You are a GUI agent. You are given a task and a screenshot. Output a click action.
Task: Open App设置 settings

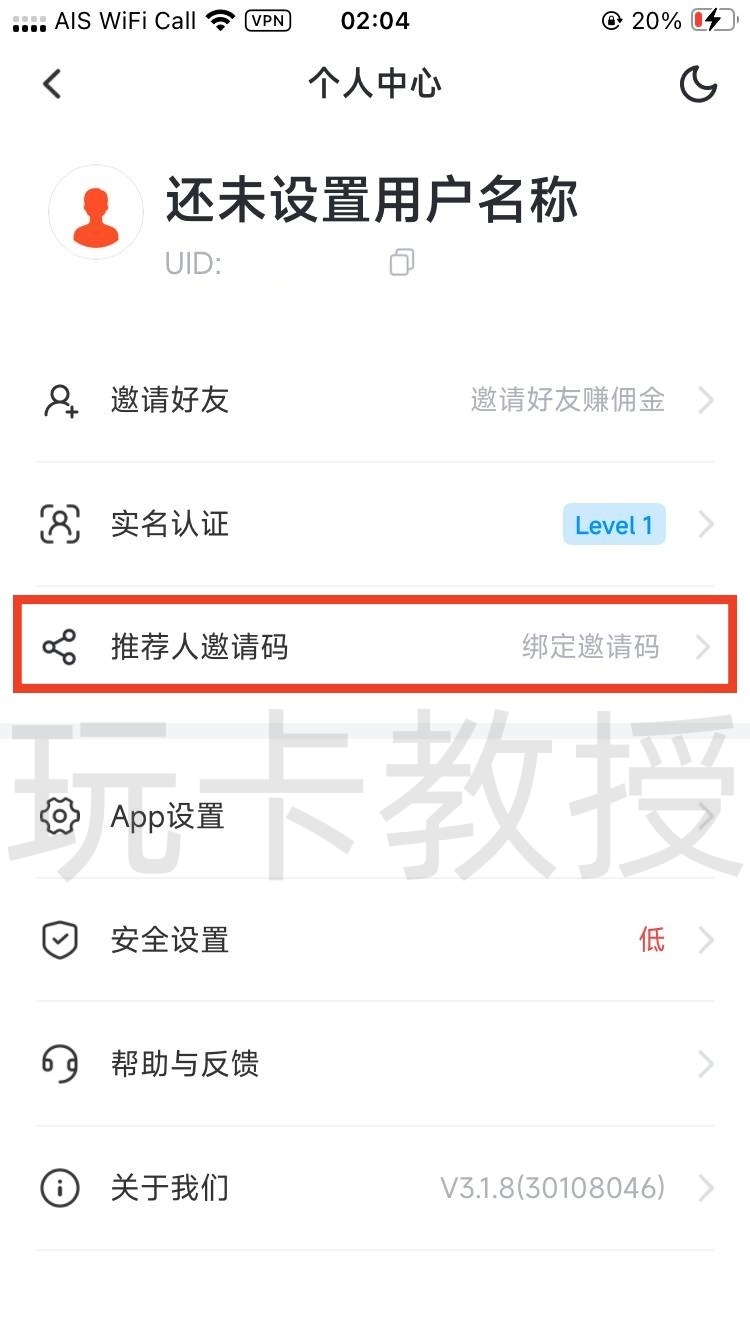tap(375, 817)
